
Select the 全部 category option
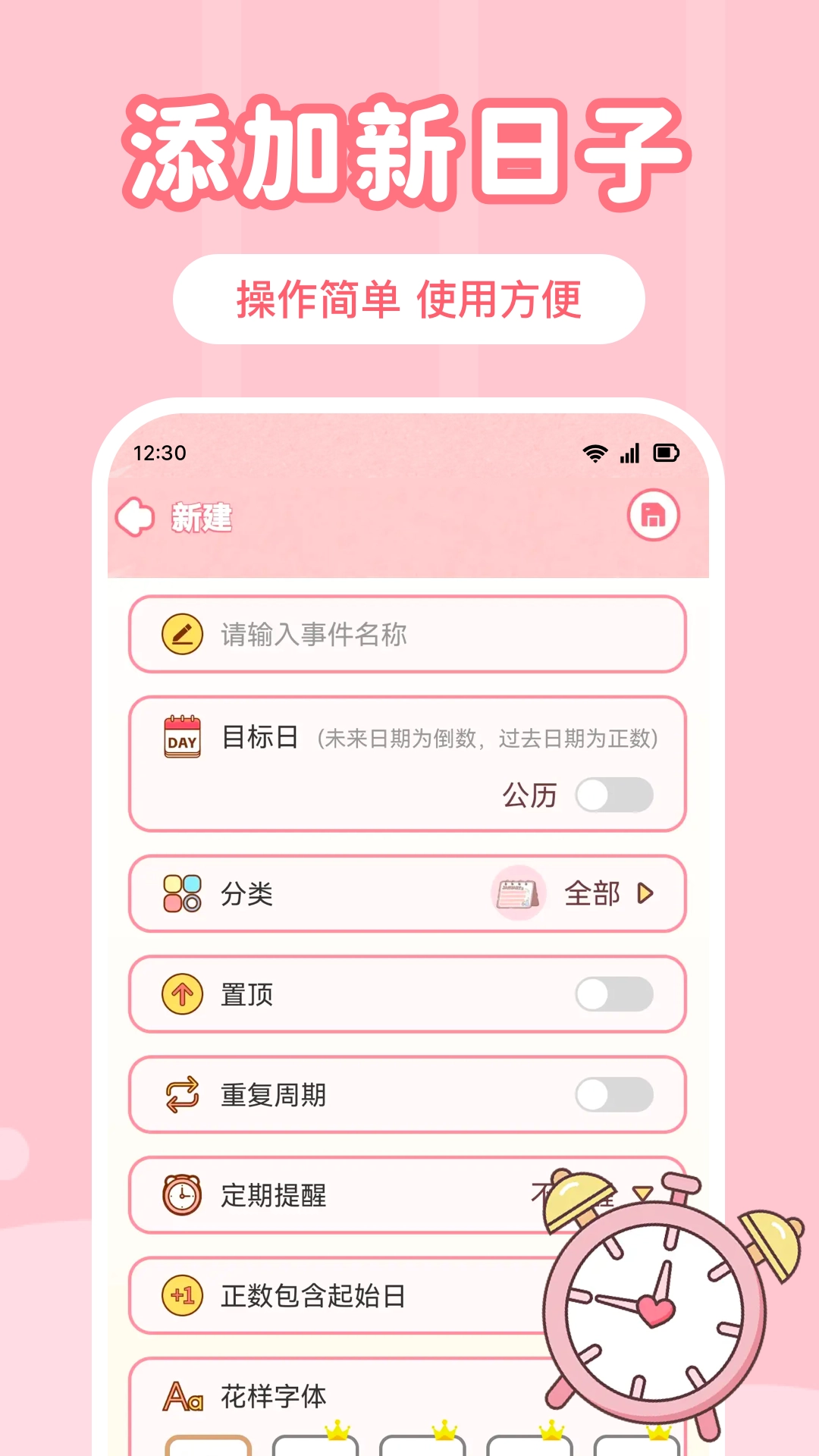591,895
